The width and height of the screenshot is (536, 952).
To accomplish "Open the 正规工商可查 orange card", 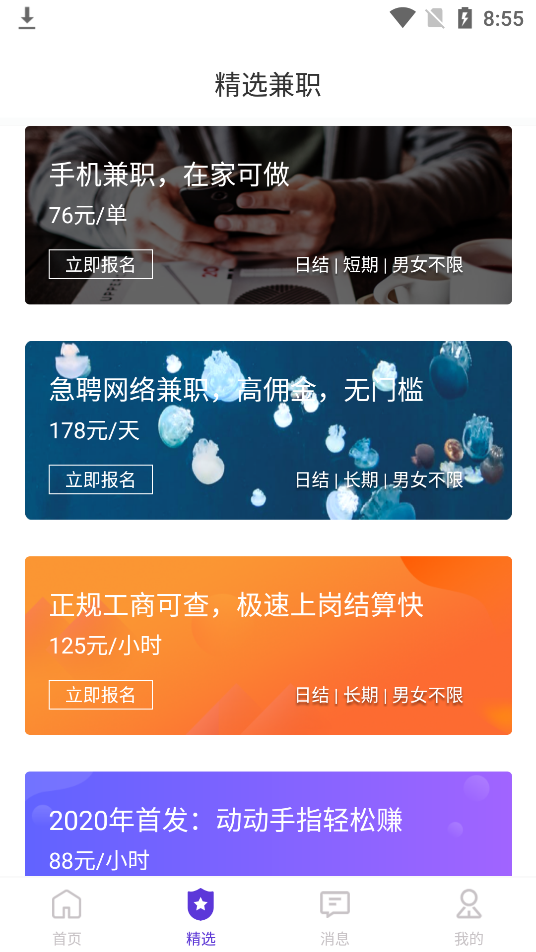I will 268,646.
